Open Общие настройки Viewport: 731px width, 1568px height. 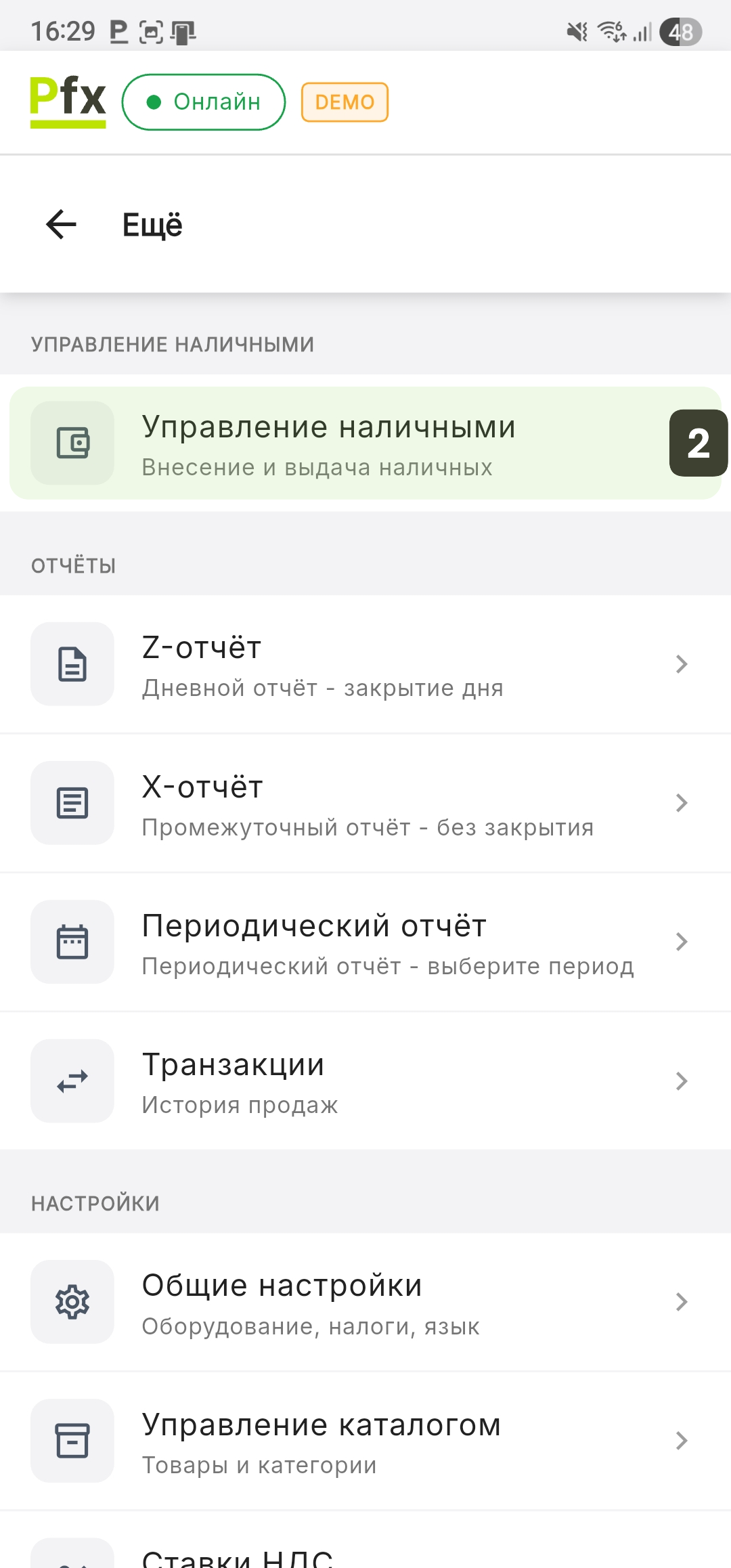point(365,1302)
